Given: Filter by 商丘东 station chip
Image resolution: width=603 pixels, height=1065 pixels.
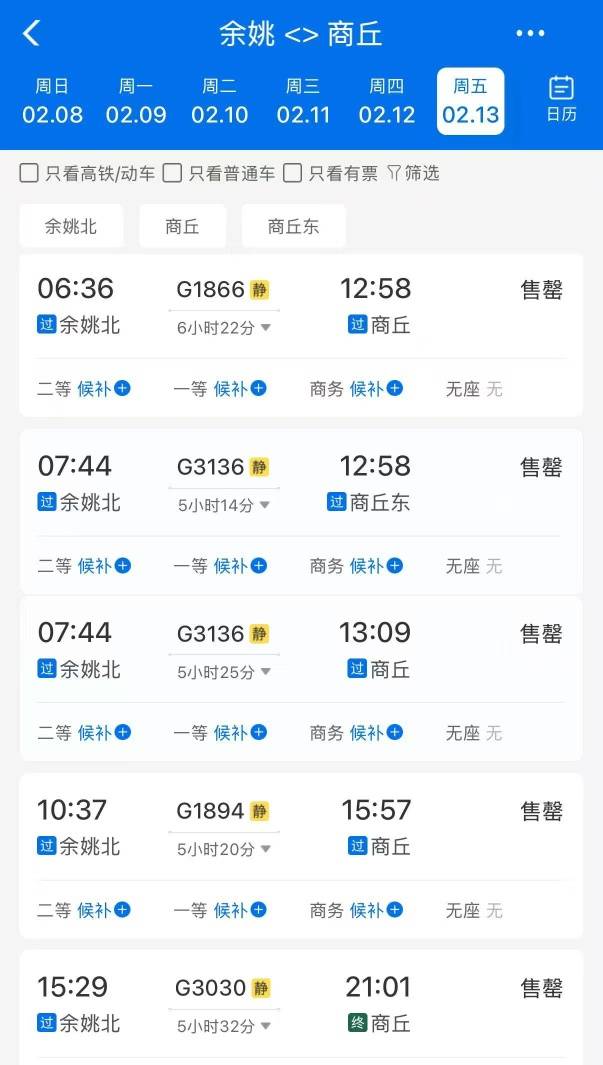Looking at the screenshot, I should coord(293,226).
